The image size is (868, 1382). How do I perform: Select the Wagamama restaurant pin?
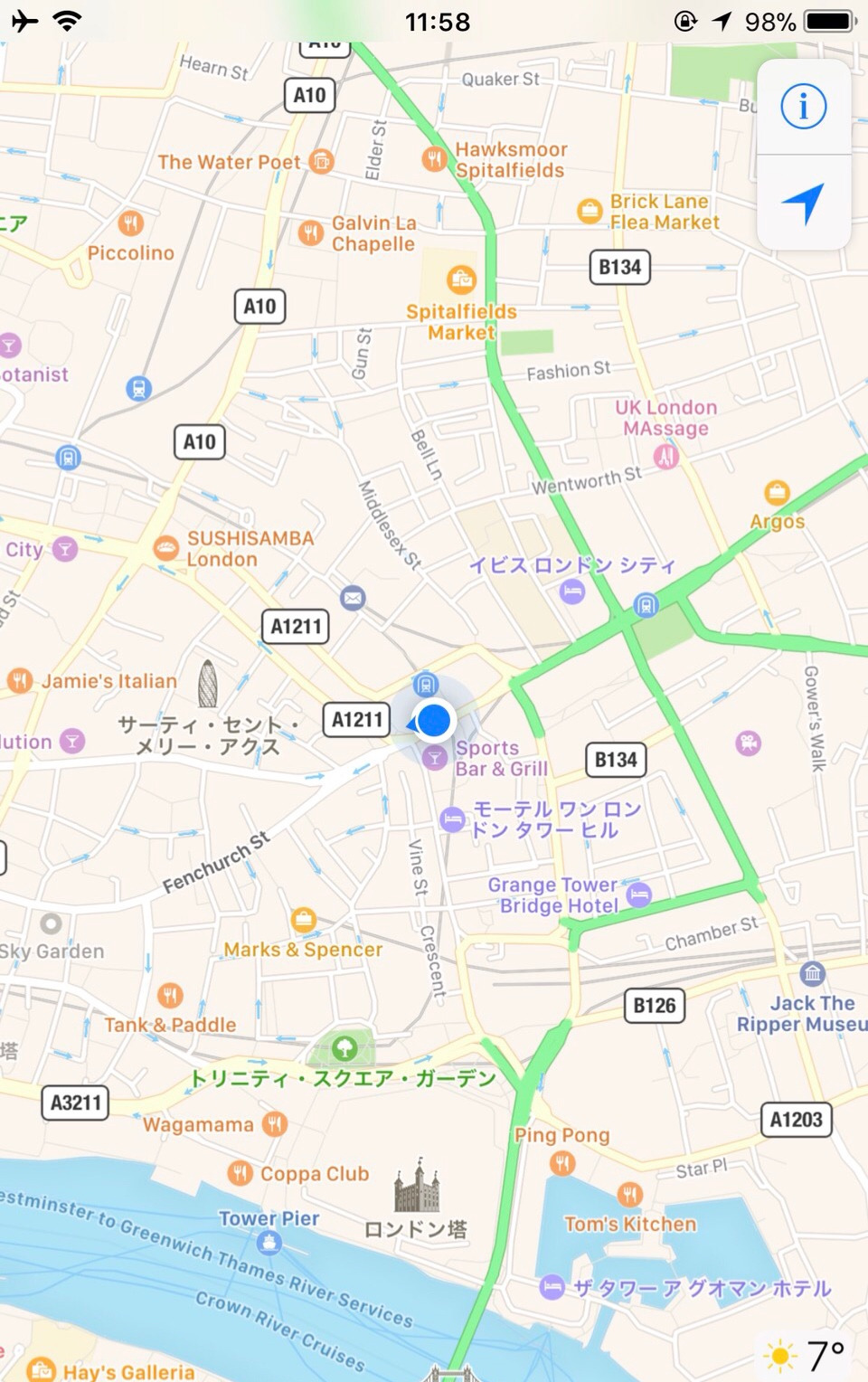(275, 1124)
